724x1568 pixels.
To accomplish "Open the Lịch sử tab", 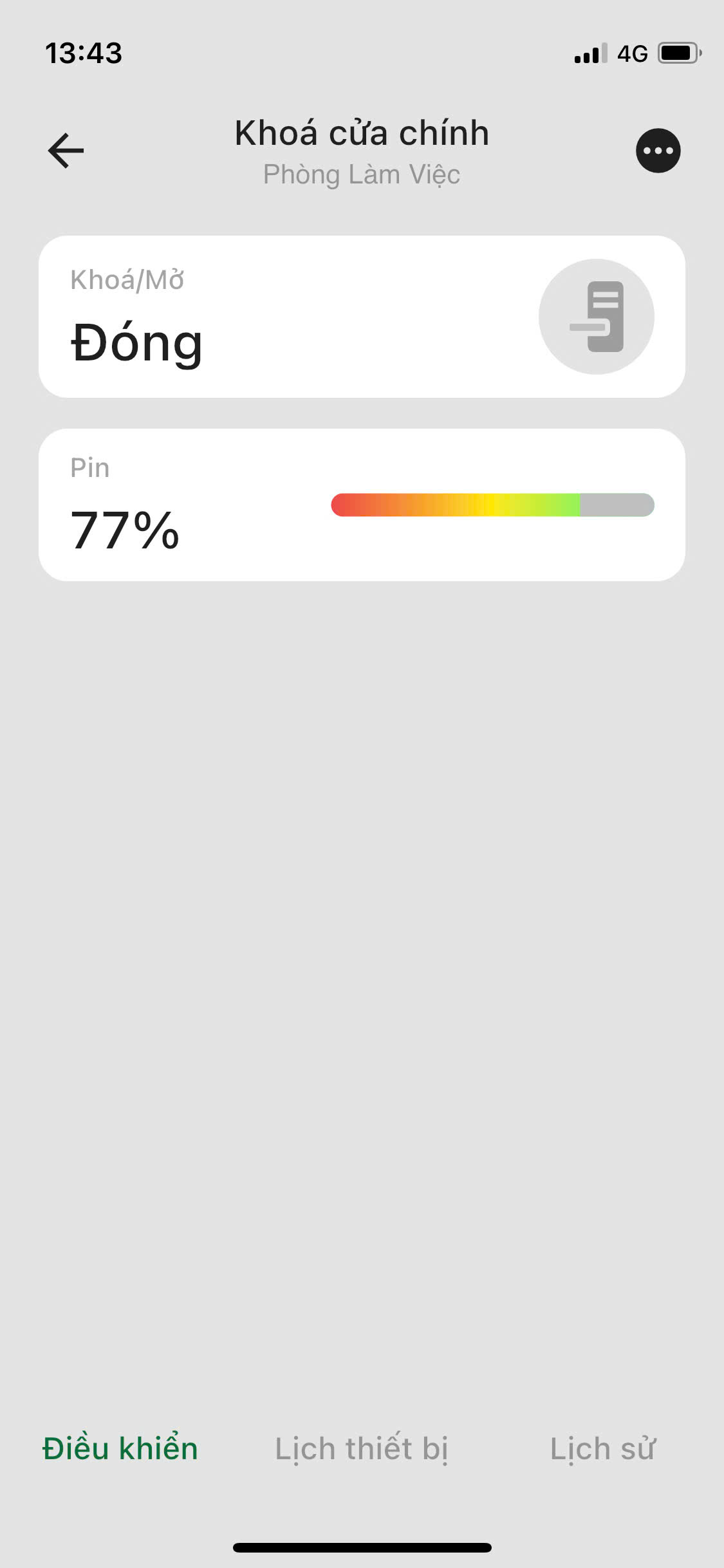I will (602, 1449).
